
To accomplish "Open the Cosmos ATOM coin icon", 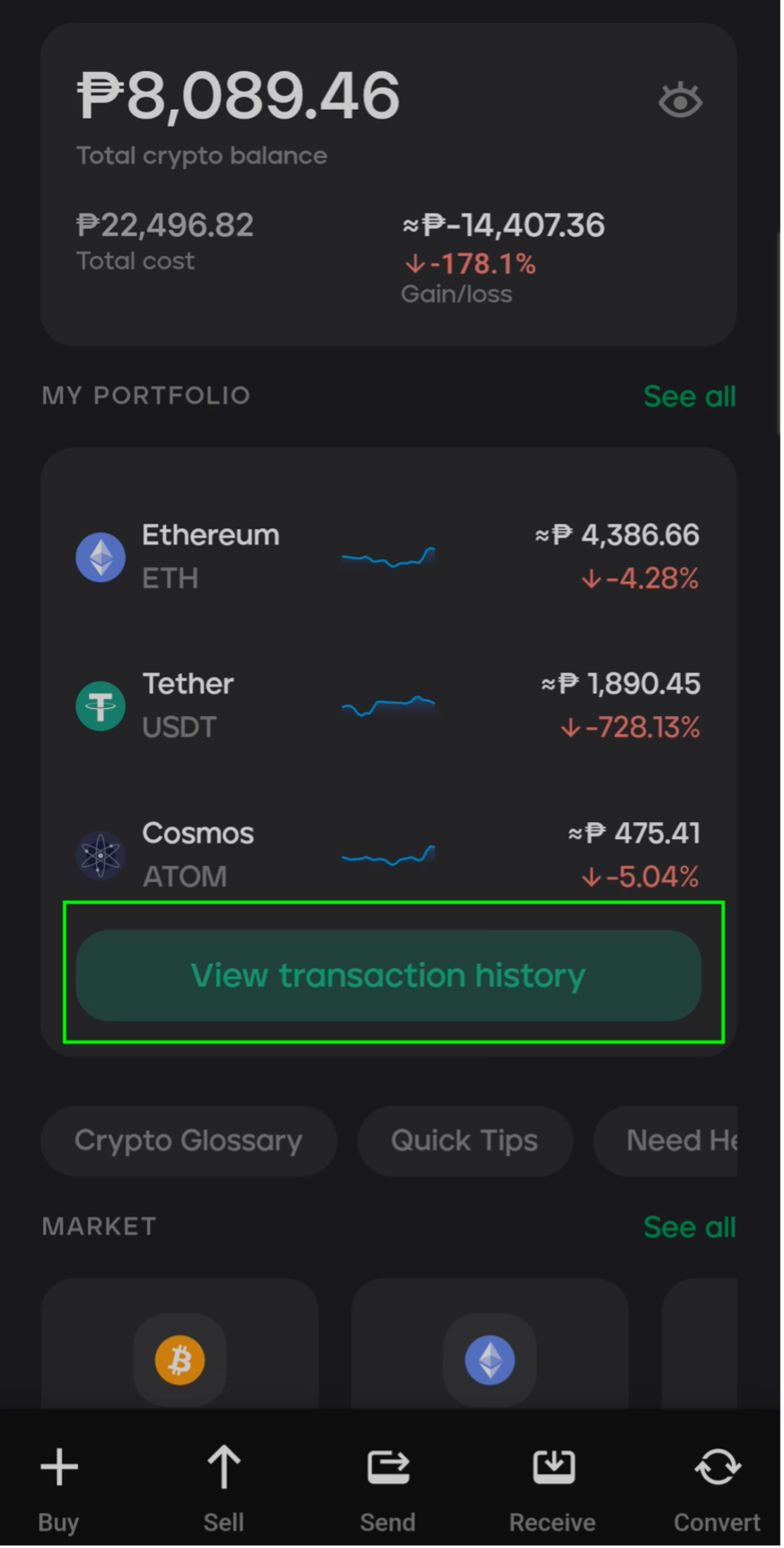I will [100, 855].
